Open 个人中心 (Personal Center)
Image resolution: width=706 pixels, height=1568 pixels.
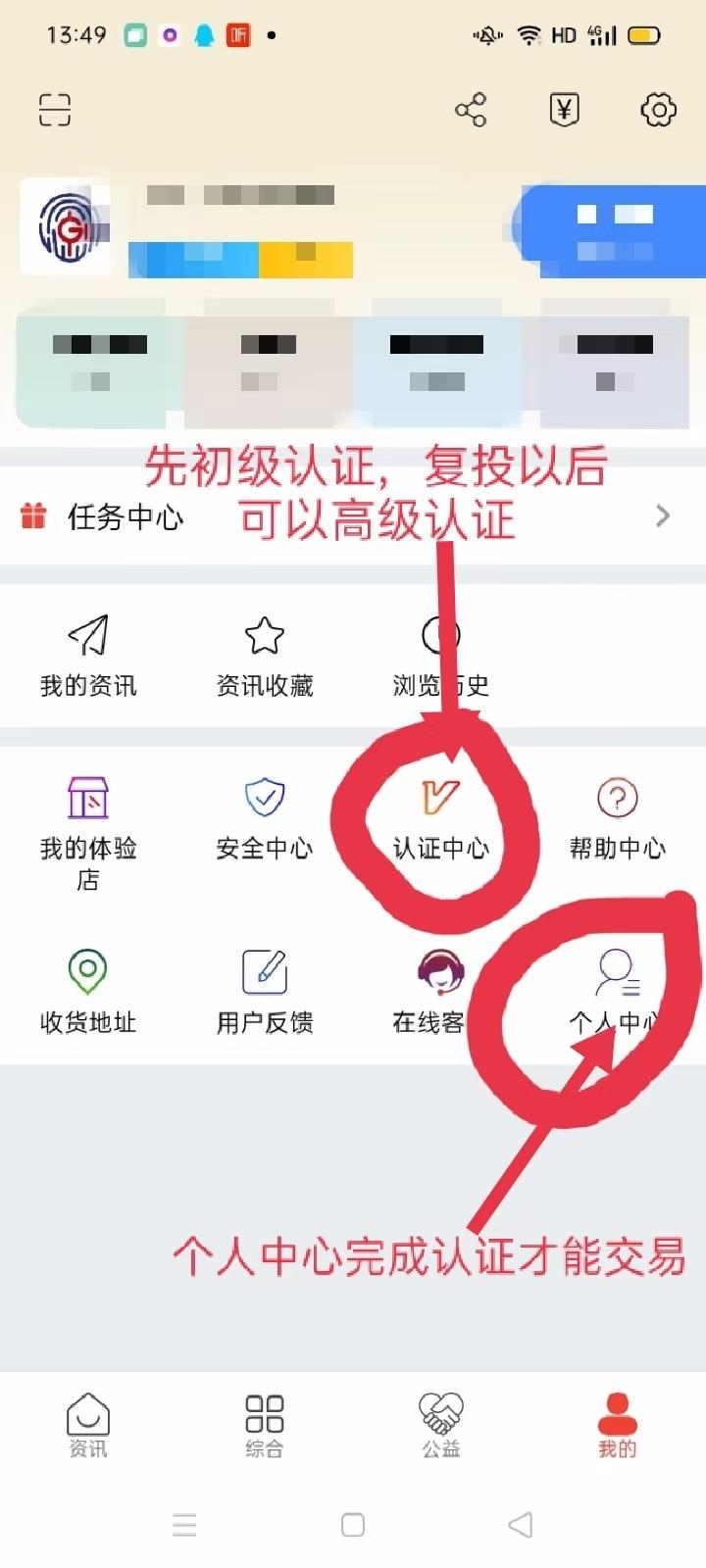coord(617,990)
